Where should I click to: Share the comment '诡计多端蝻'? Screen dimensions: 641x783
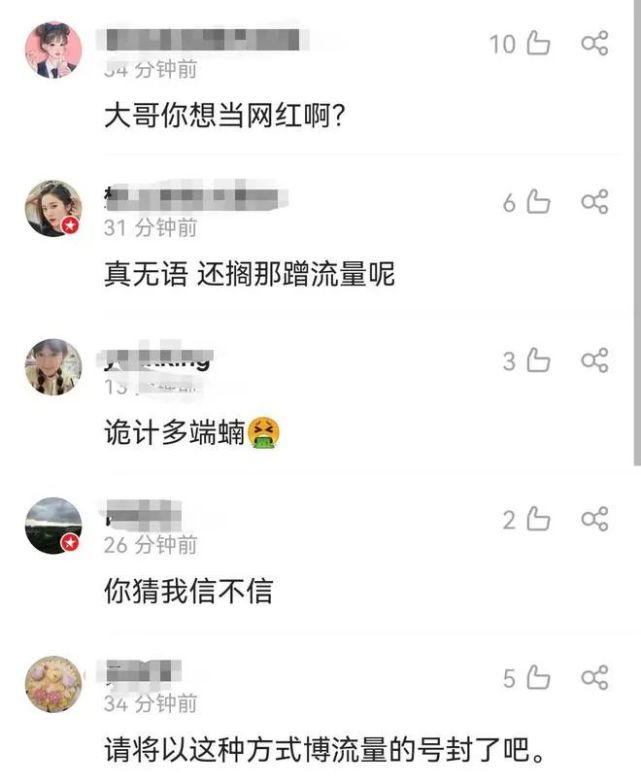[595, 360]
